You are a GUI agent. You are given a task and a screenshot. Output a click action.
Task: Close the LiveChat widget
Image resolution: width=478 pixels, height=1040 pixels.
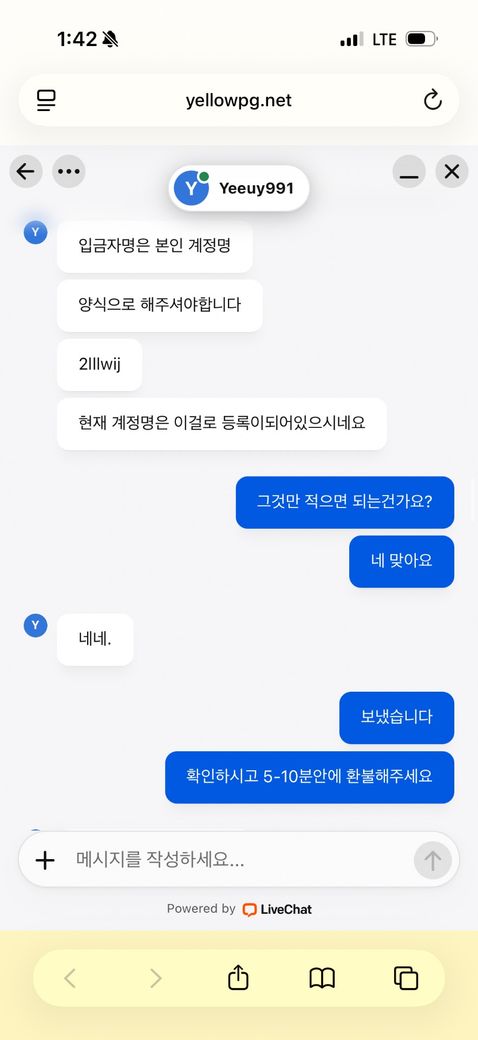[452, 172]
